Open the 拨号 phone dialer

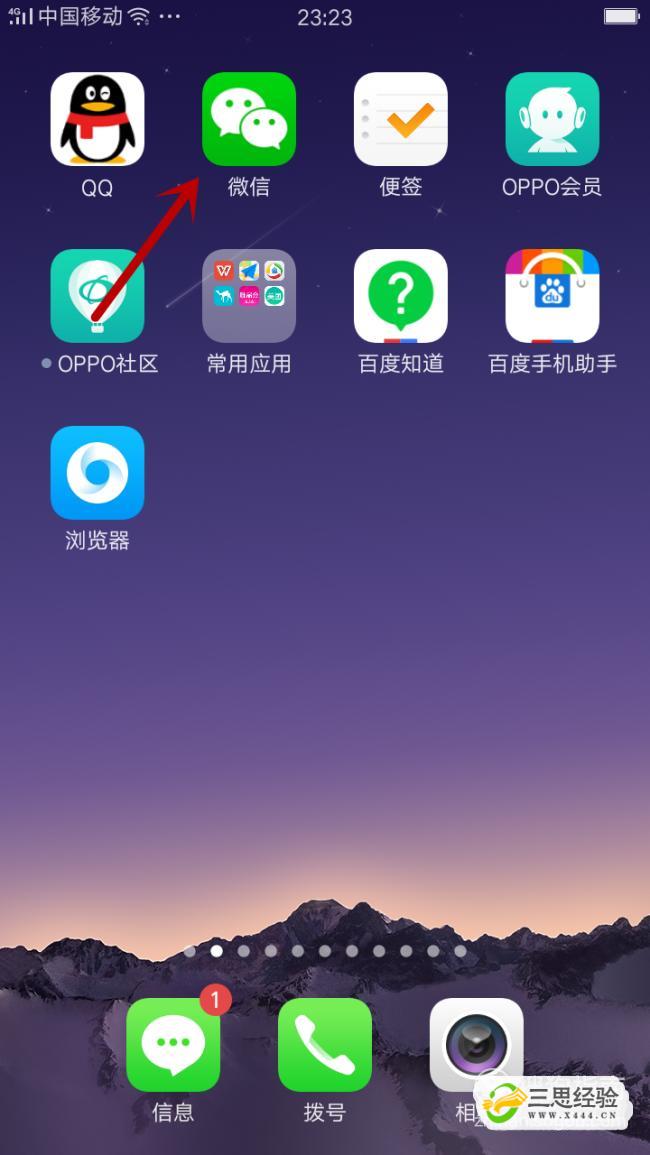point(325,1045)
